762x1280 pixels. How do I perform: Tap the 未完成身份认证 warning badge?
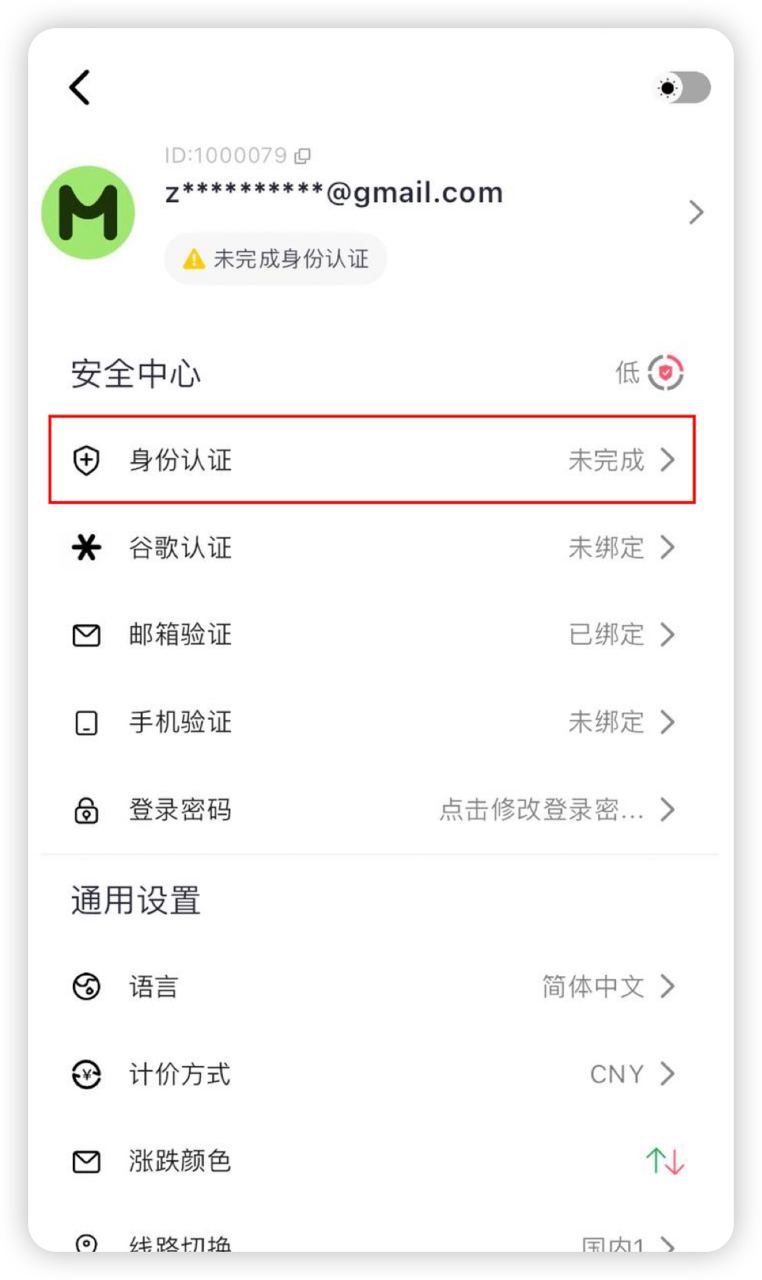coord(276,260)
